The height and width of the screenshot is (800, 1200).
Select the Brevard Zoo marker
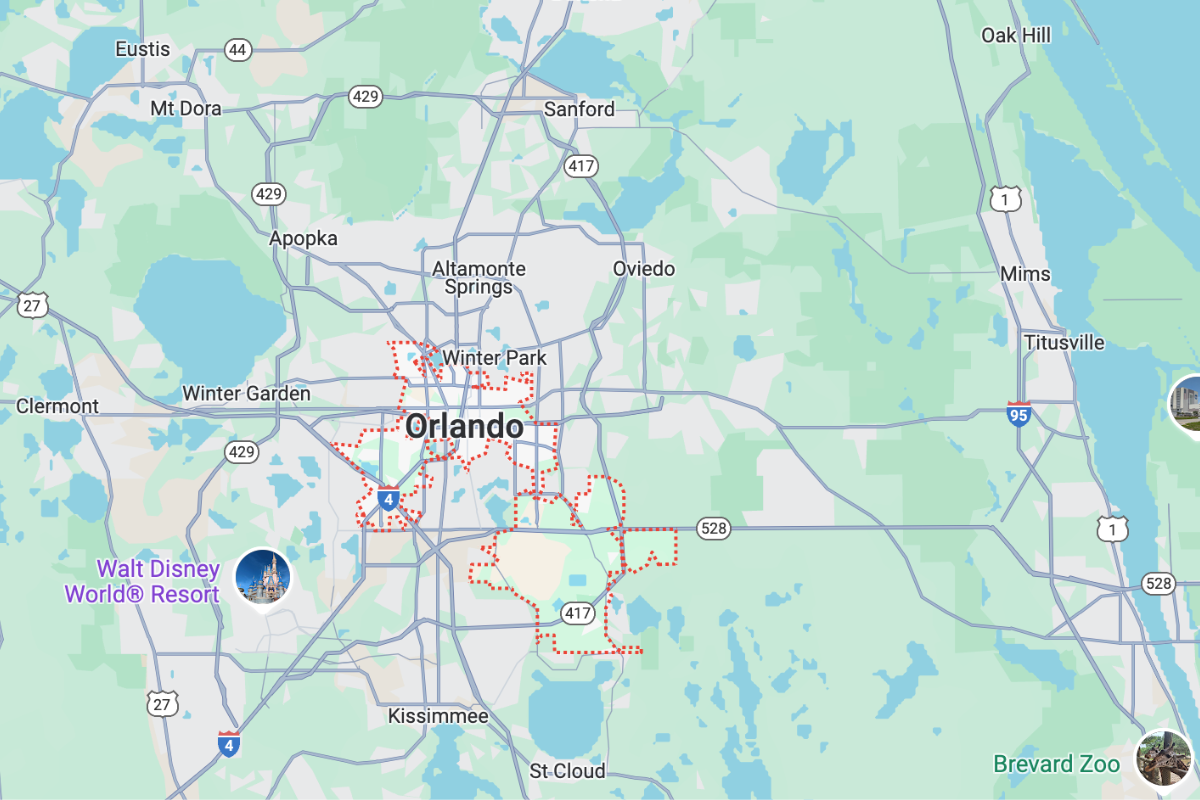[x=1164, y=758]
